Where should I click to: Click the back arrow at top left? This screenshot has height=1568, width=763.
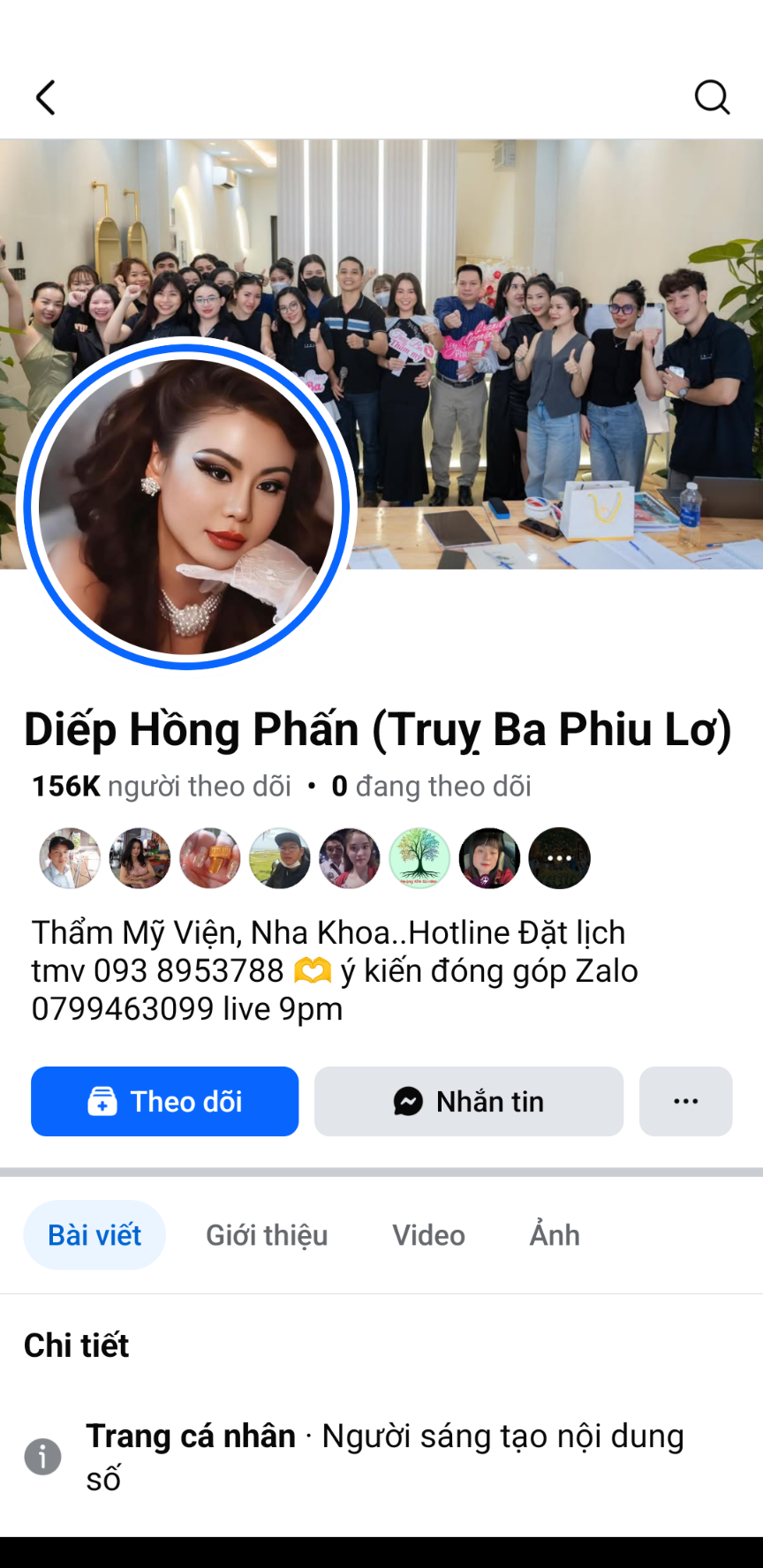45,97
